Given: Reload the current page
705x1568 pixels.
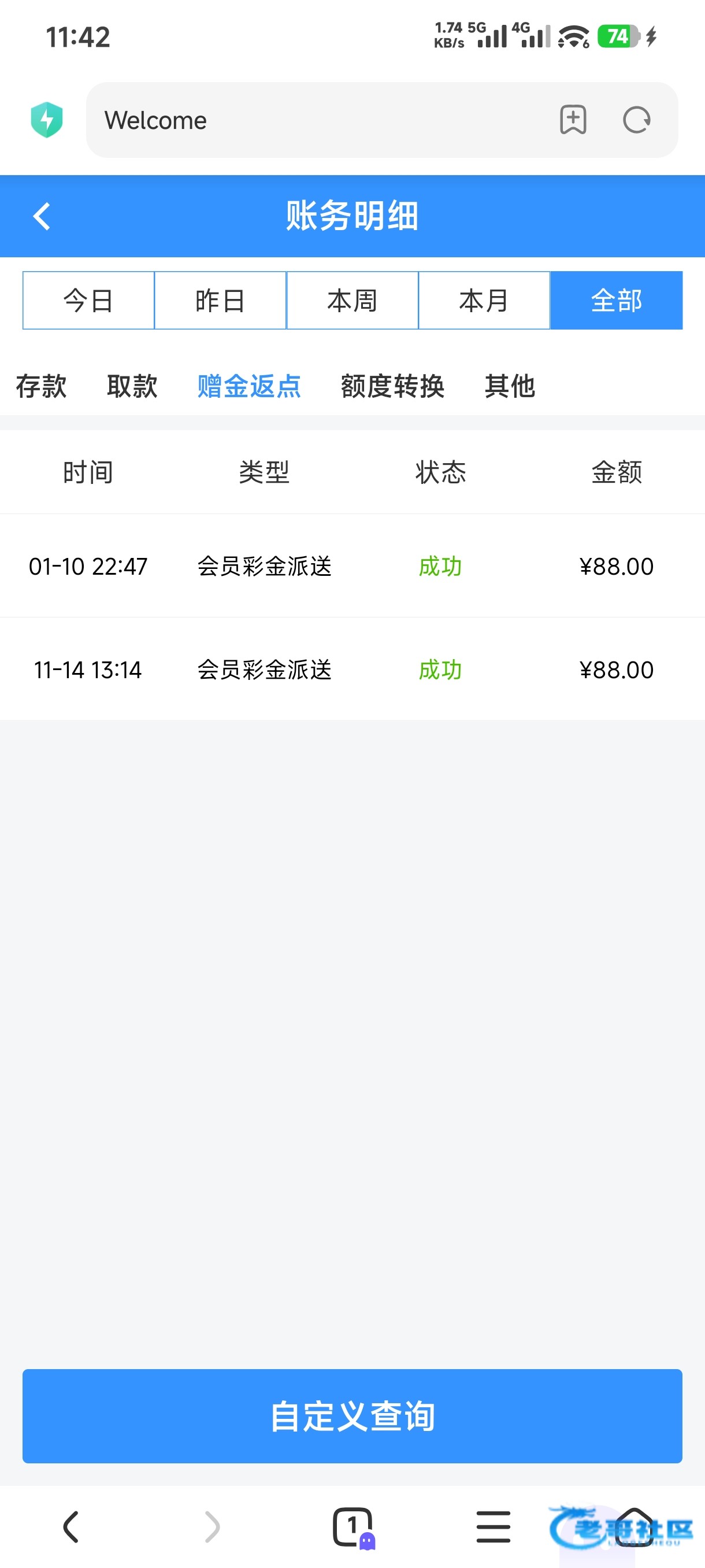Looking at the screenshot, I should (x=637, y=120).
